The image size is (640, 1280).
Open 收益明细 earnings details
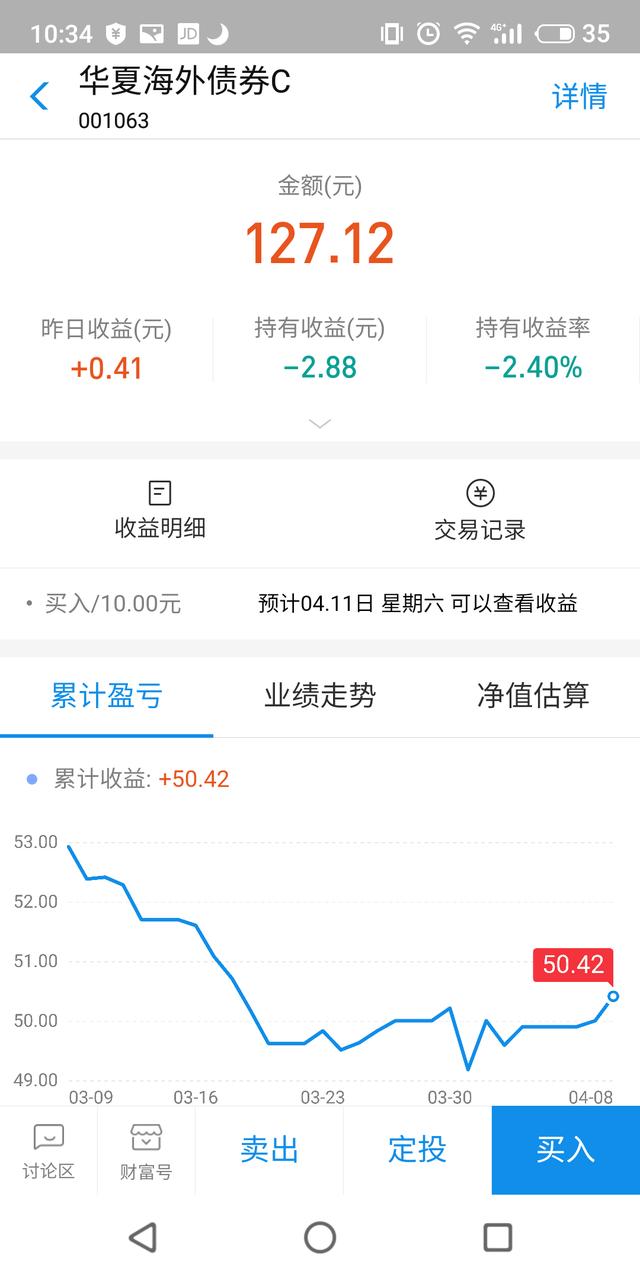point(160,510)
